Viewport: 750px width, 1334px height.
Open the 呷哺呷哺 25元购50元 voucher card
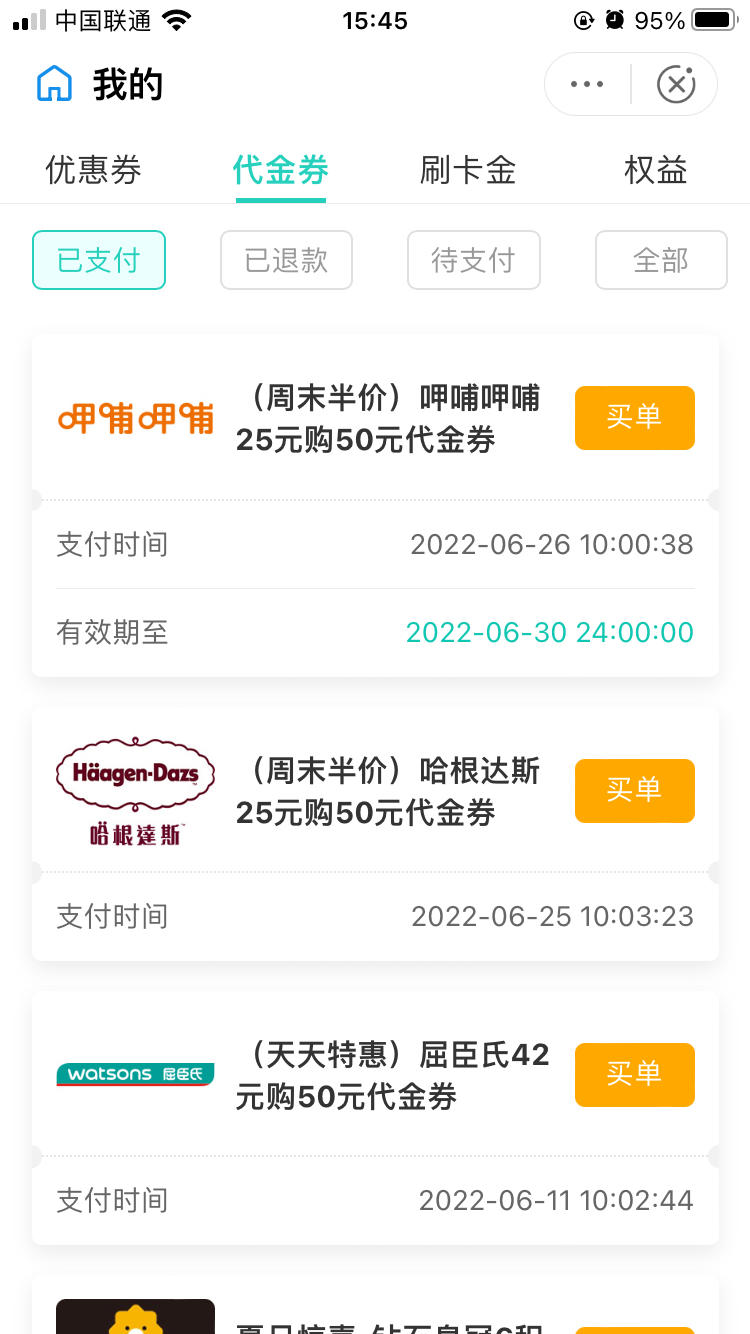[375, 506]
